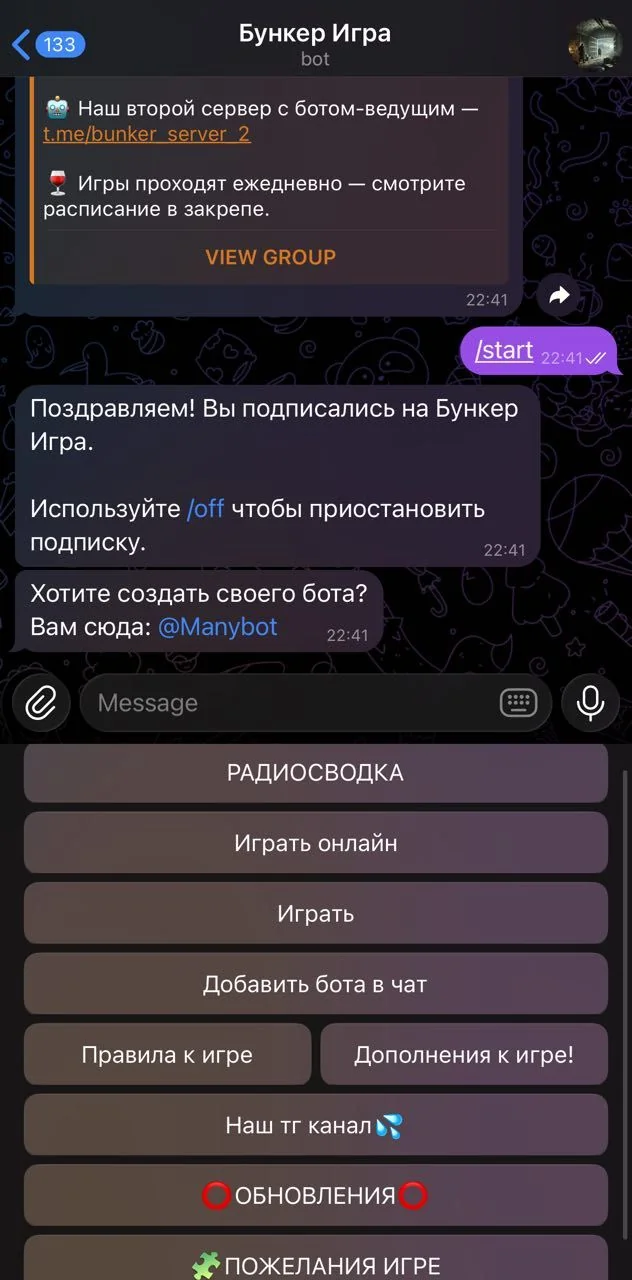Image resolution: width=632 pixels, height=1280 pixels.
Task: Open the Бункер Игра bot profile picture
Action: click(x=595, y=44)
